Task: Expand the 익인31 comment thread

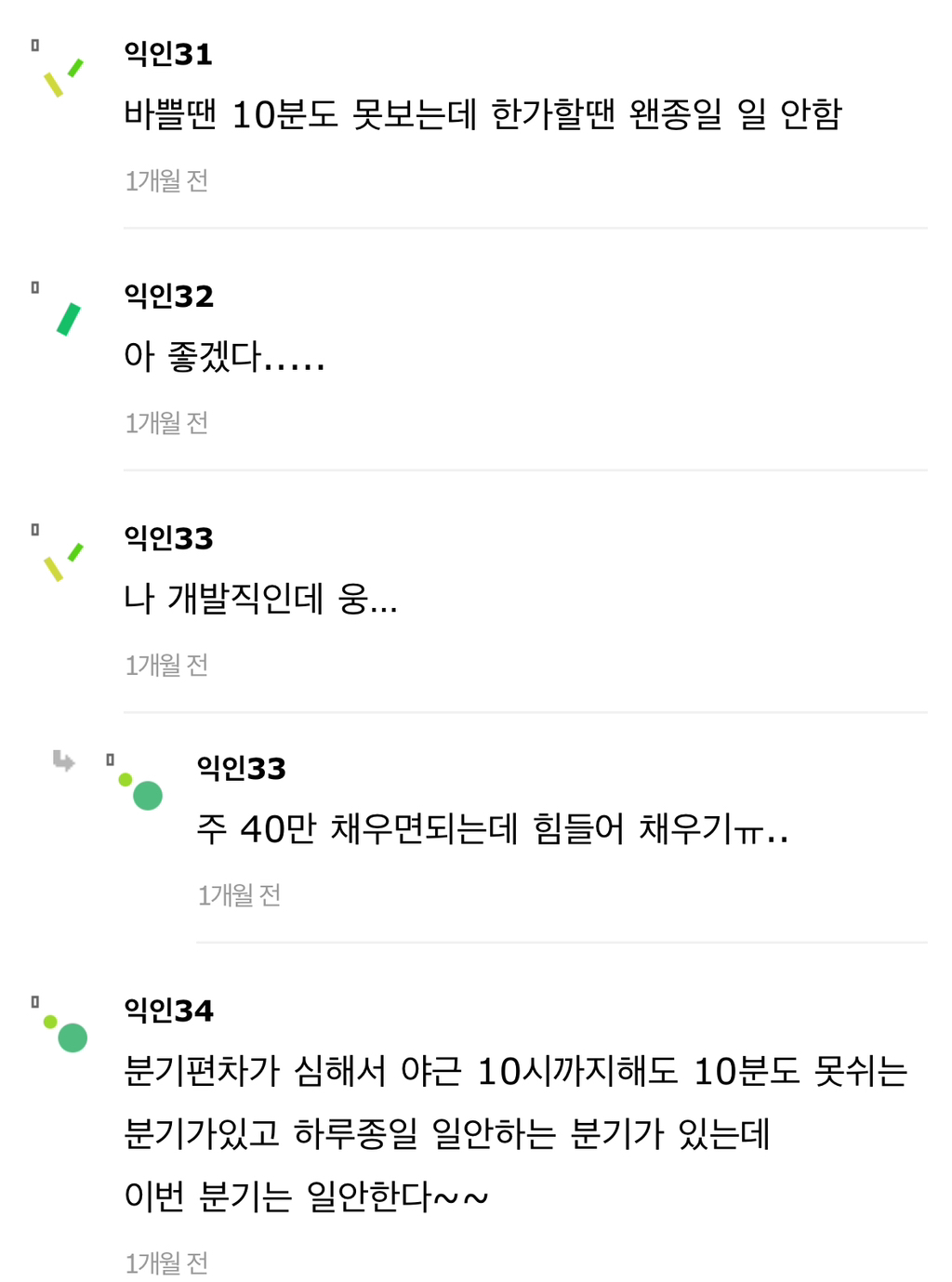Action: click(483, 113)
